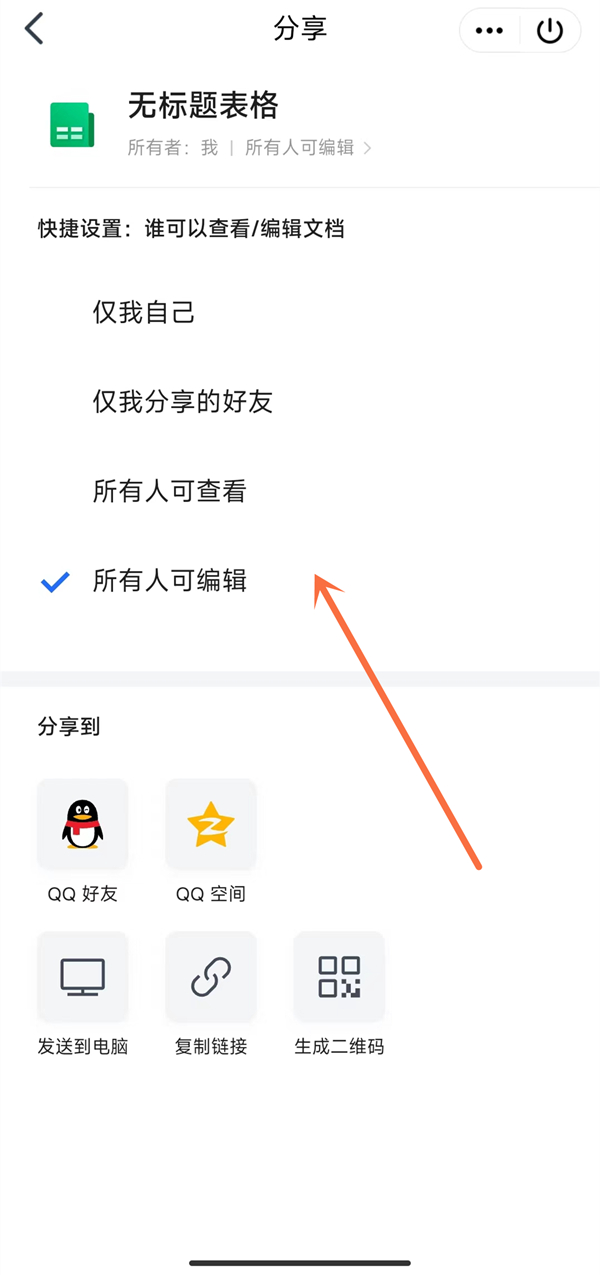
Task: Share to QQ 好友
Action: pos(82,824)
